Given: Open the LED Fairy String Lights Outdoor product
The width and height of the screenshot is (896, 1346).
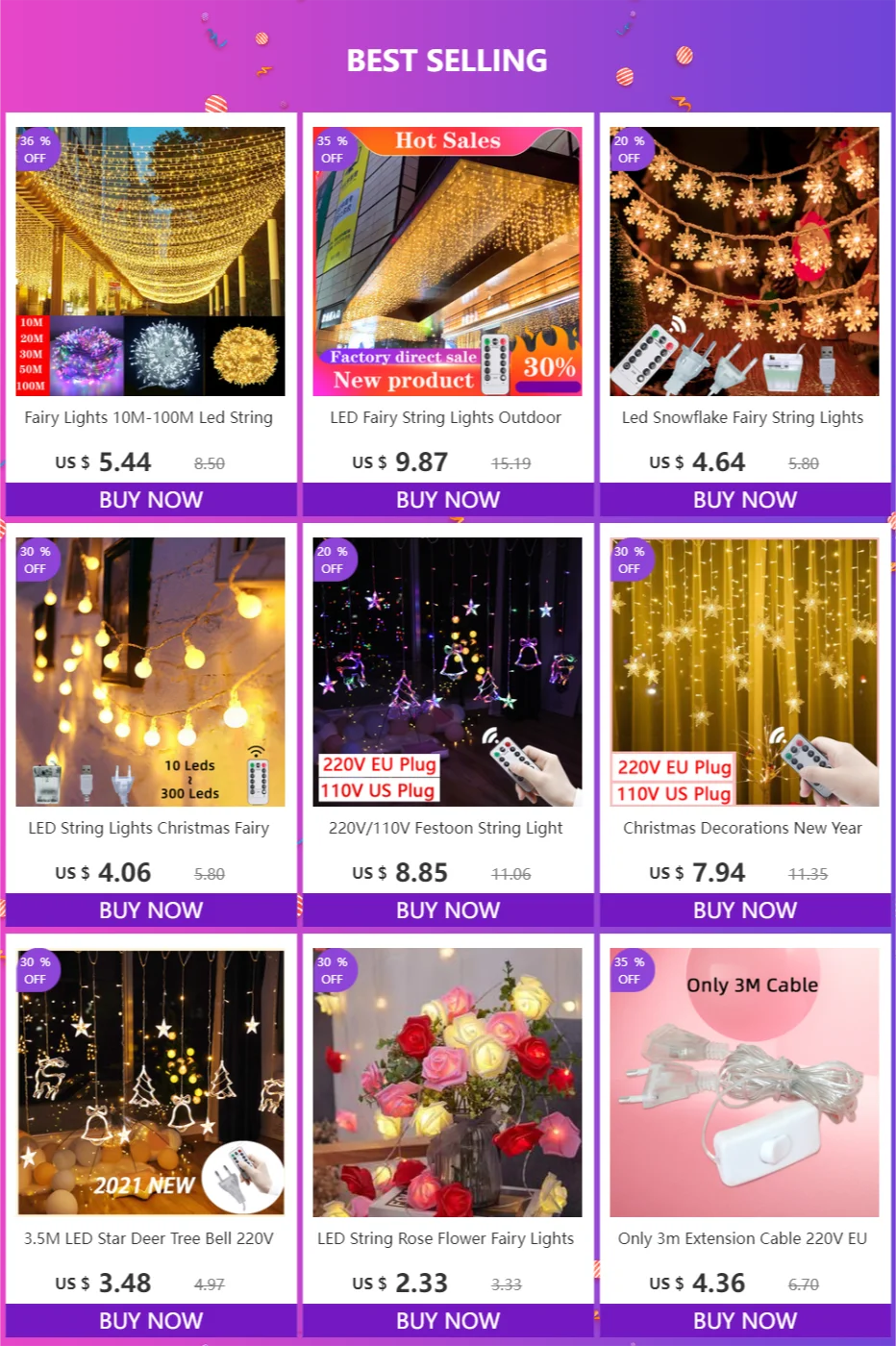Looking at the screenshot, I should point(447,262).
